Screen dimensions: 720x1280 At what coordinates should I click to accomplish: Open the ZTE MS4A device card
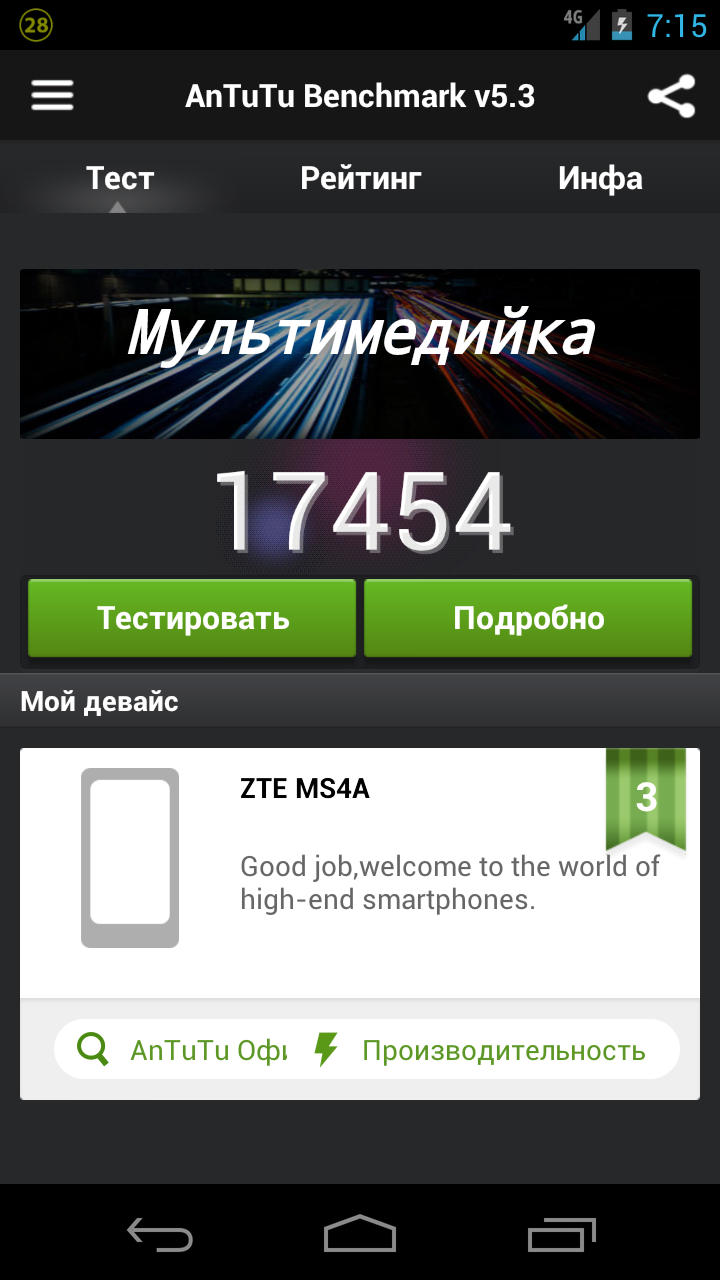[360, 872]
